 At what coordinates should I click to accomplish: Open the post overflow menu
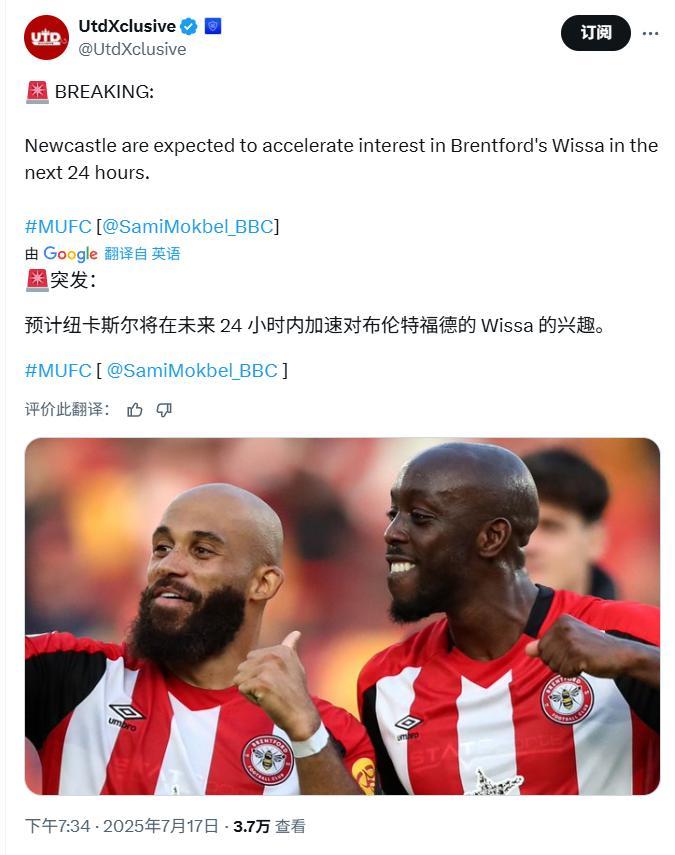650,33
